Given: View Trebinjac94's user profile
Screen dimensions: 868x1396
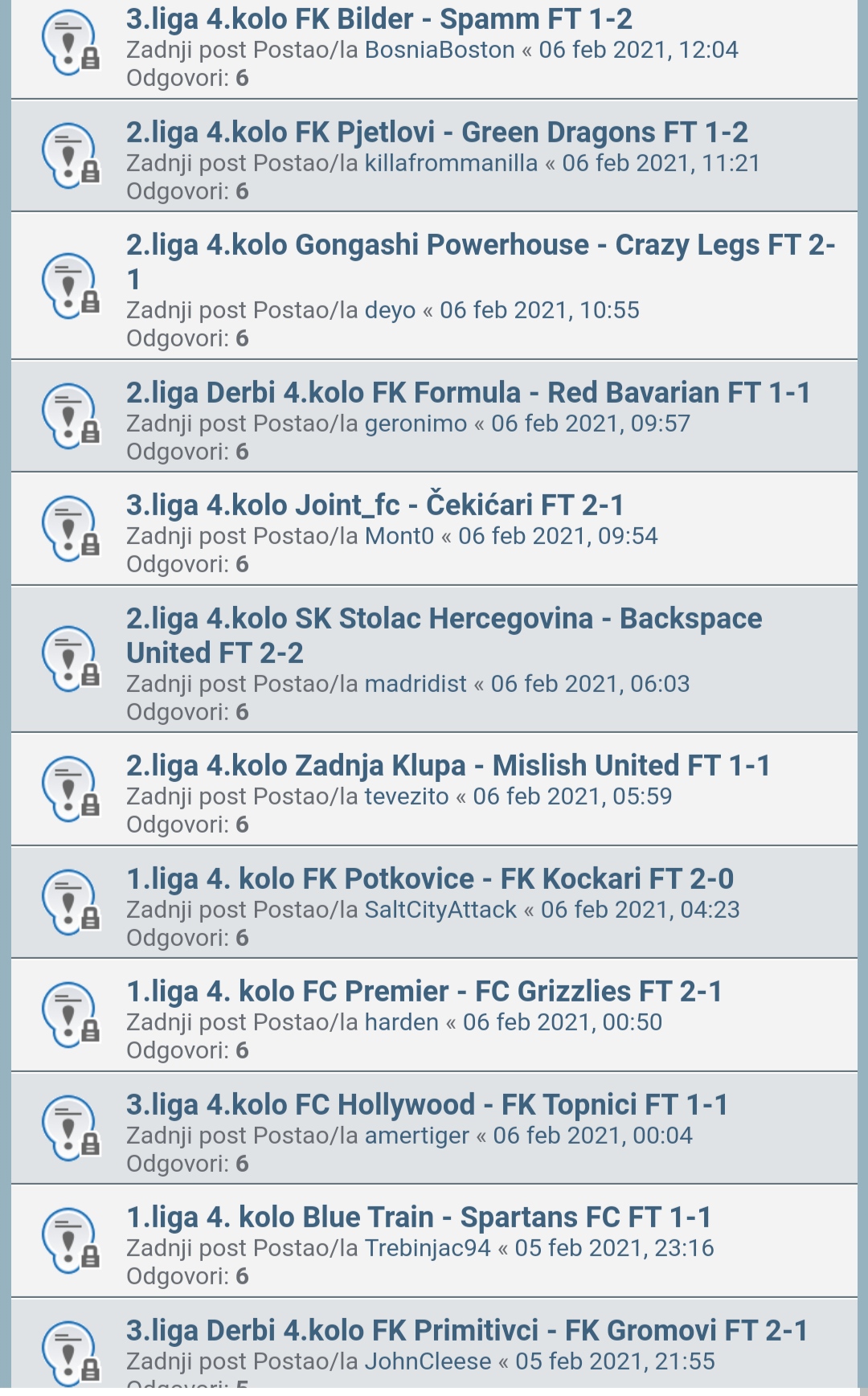Looking at the screenshot, I should (x=428, y=1248).
